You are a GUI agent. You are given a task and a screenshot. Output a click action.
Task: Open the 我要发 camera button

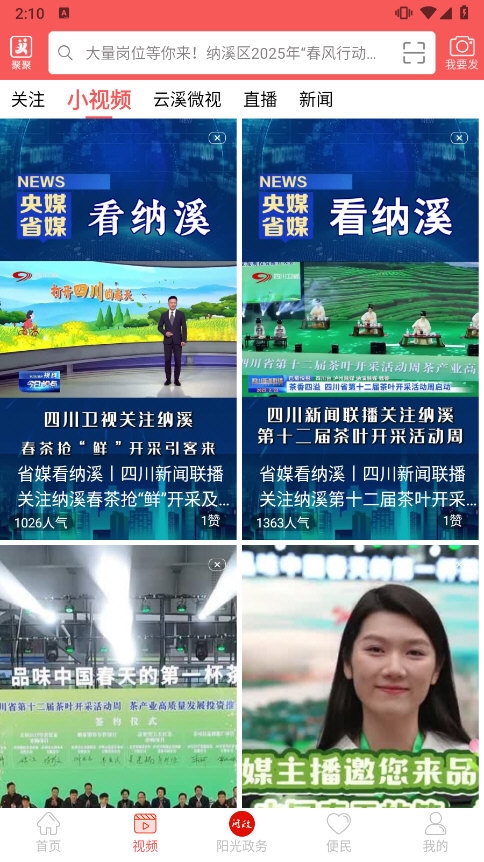point(461,53)
